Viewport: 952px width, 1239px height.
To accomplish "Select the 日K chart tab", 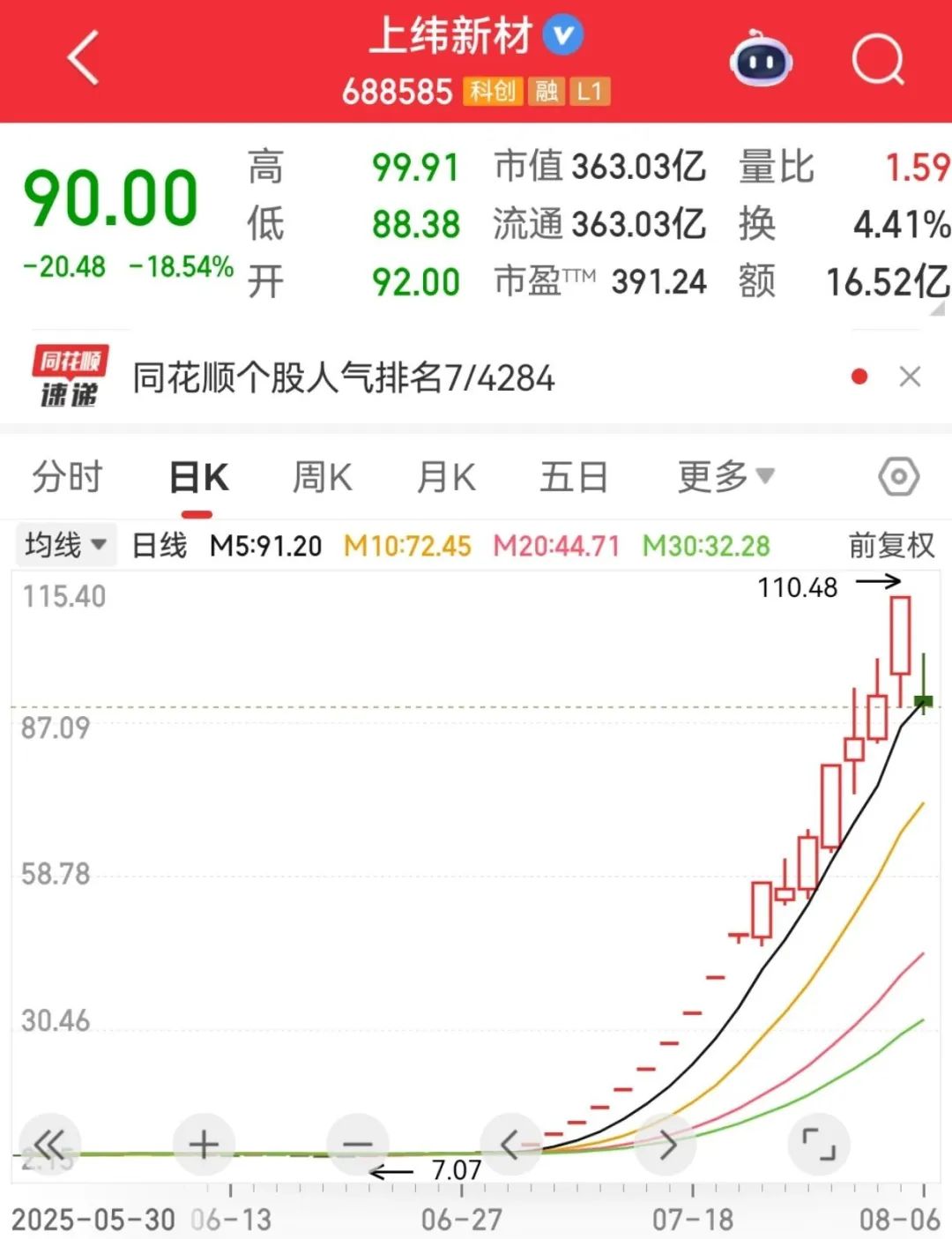I will click(198, 477).
